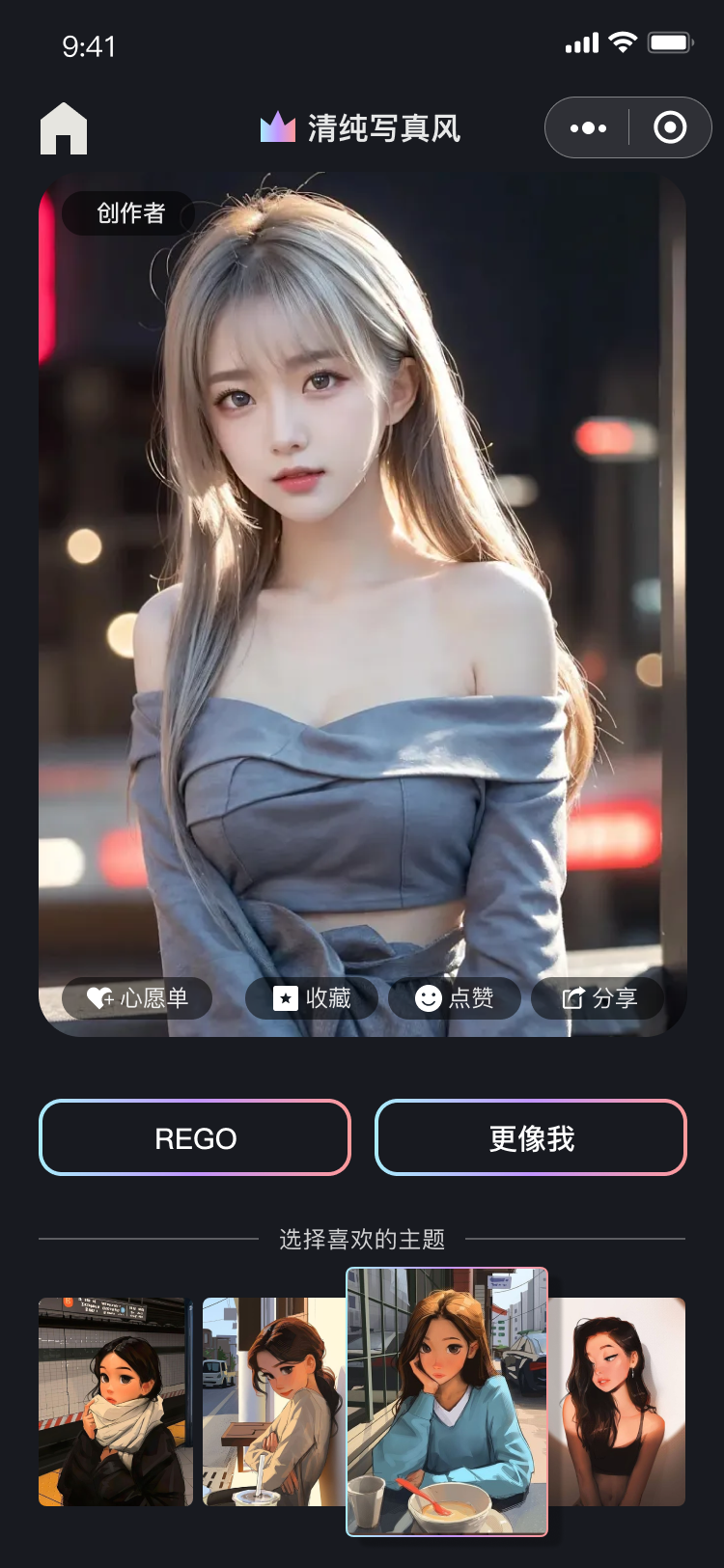The height and width of the screenshot is (1568, 724).
Task: Tap the 更像我 button
Action: [531, 1138]
